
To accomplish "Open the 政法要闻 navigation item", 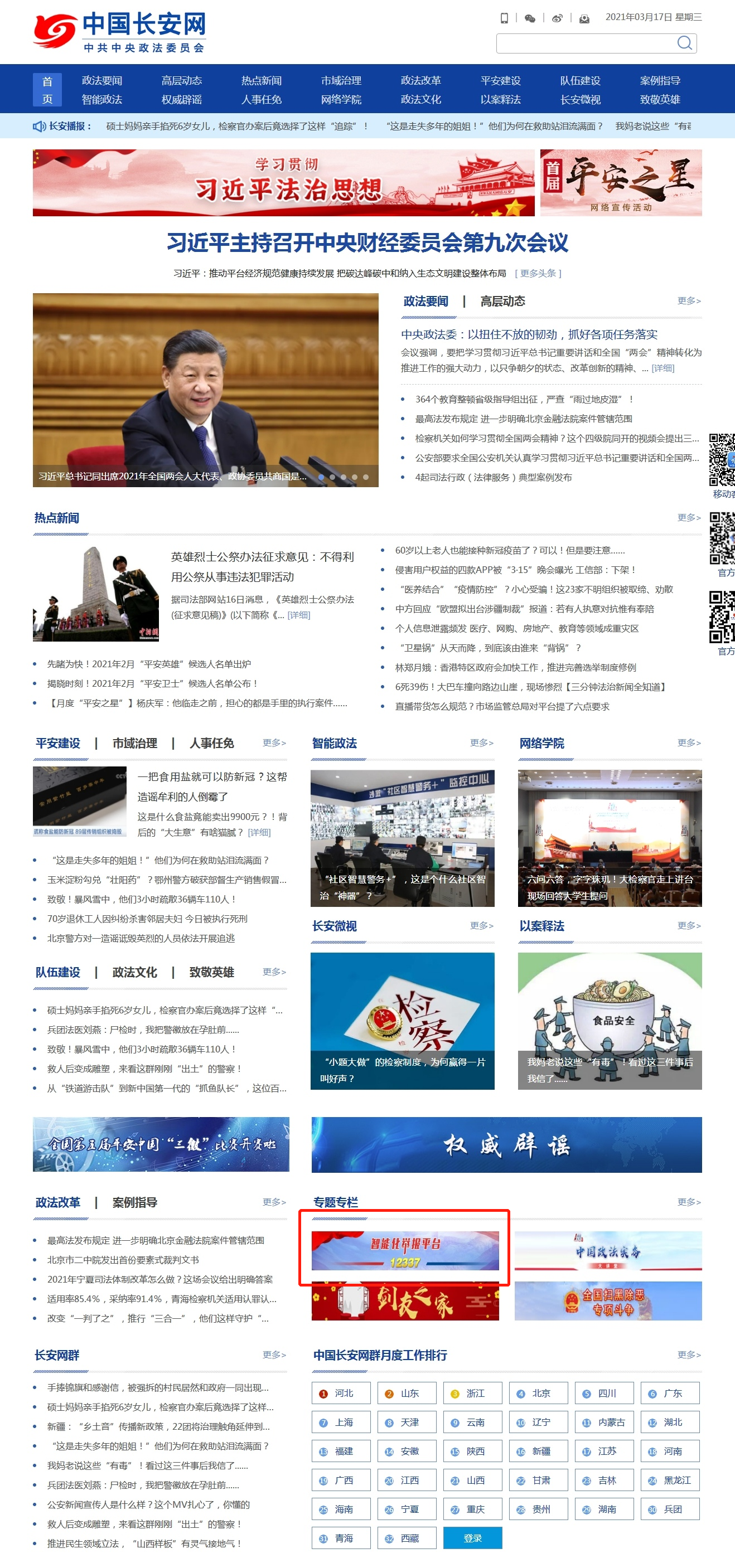I will (x=101, y=80).
